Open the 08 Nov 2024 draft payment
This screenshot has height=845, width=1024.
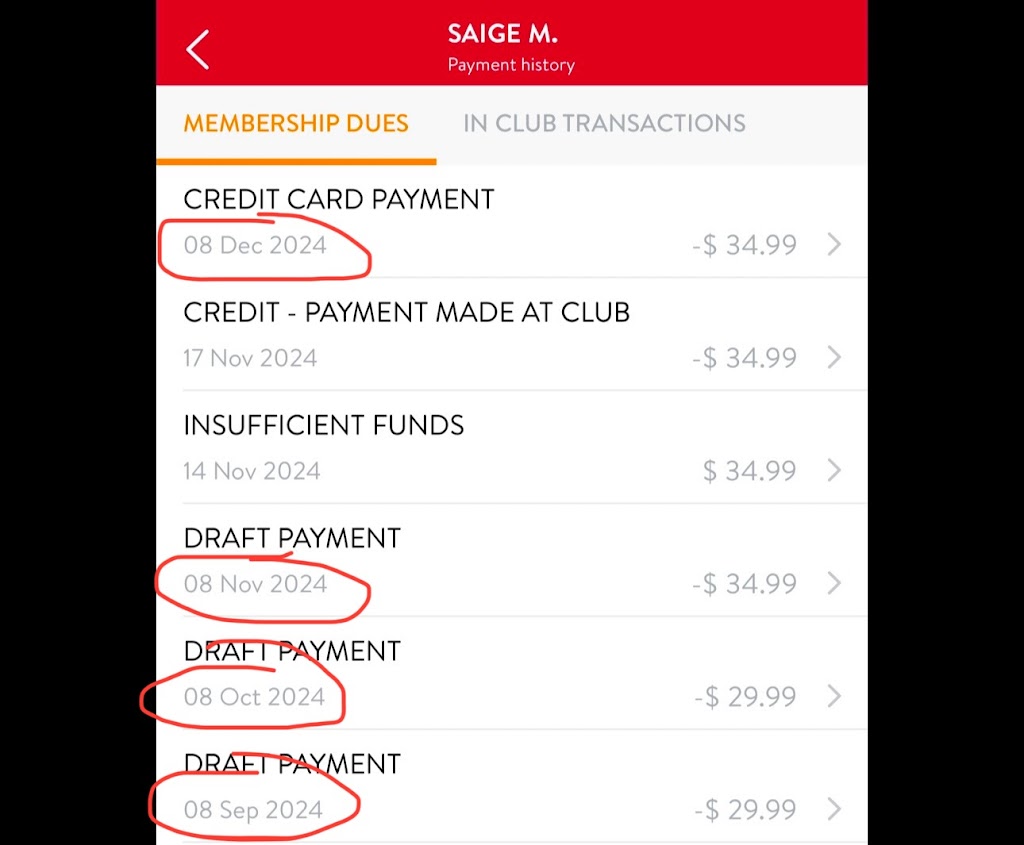tap(511, 561)
